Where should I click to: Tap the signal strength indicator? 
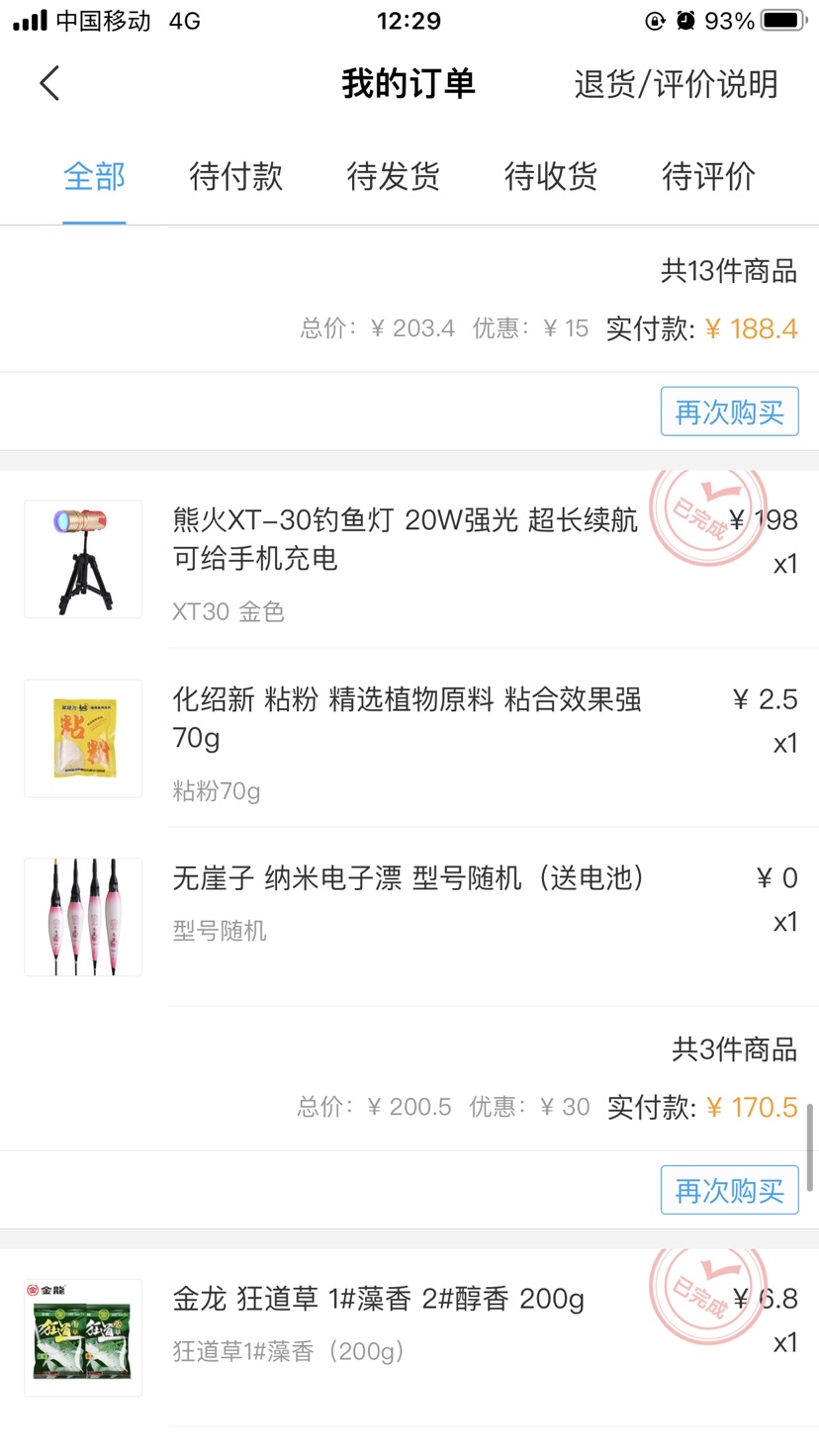pos(30,20)
